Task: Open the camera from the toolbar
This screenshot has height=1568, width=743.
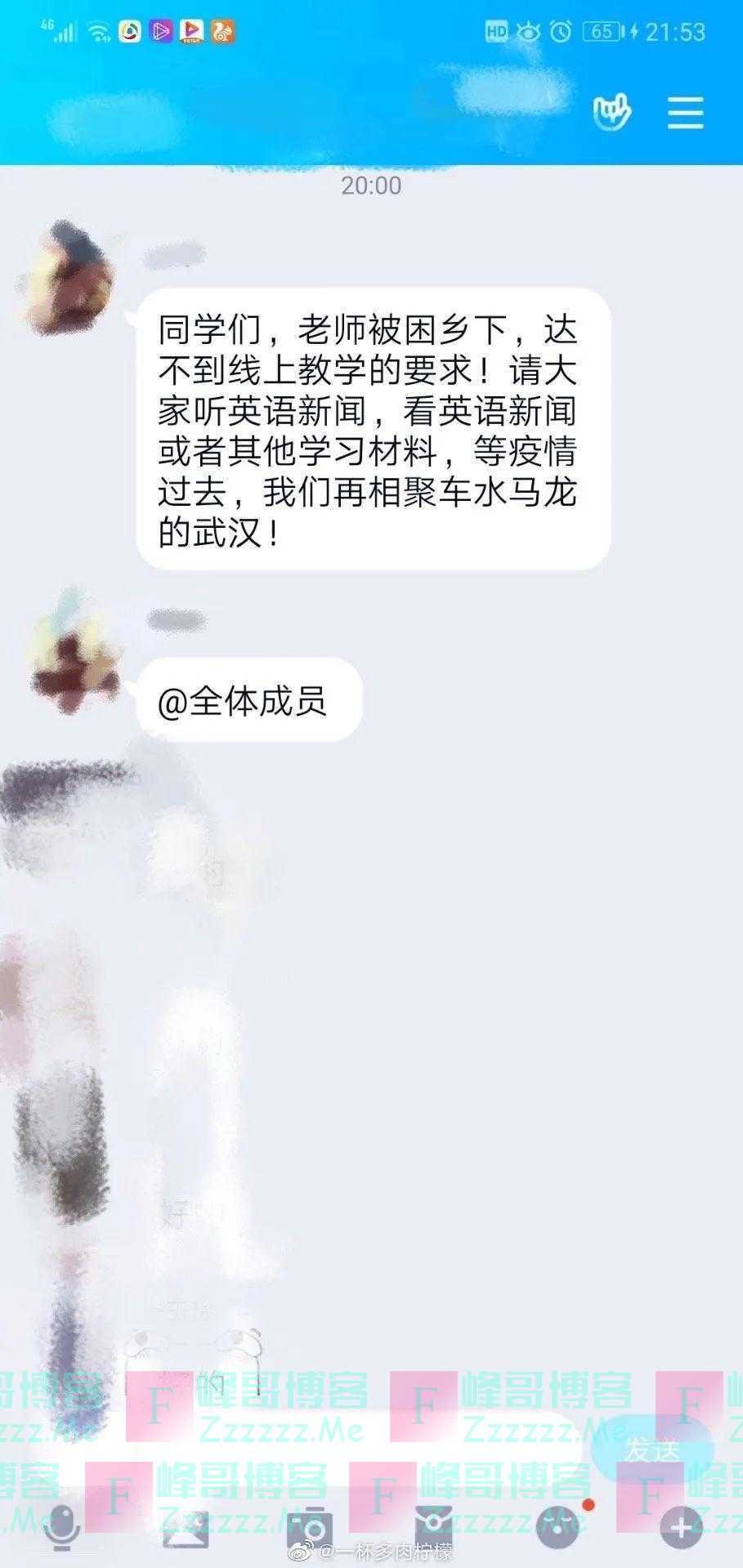Action: click(x=309, y=1526)
